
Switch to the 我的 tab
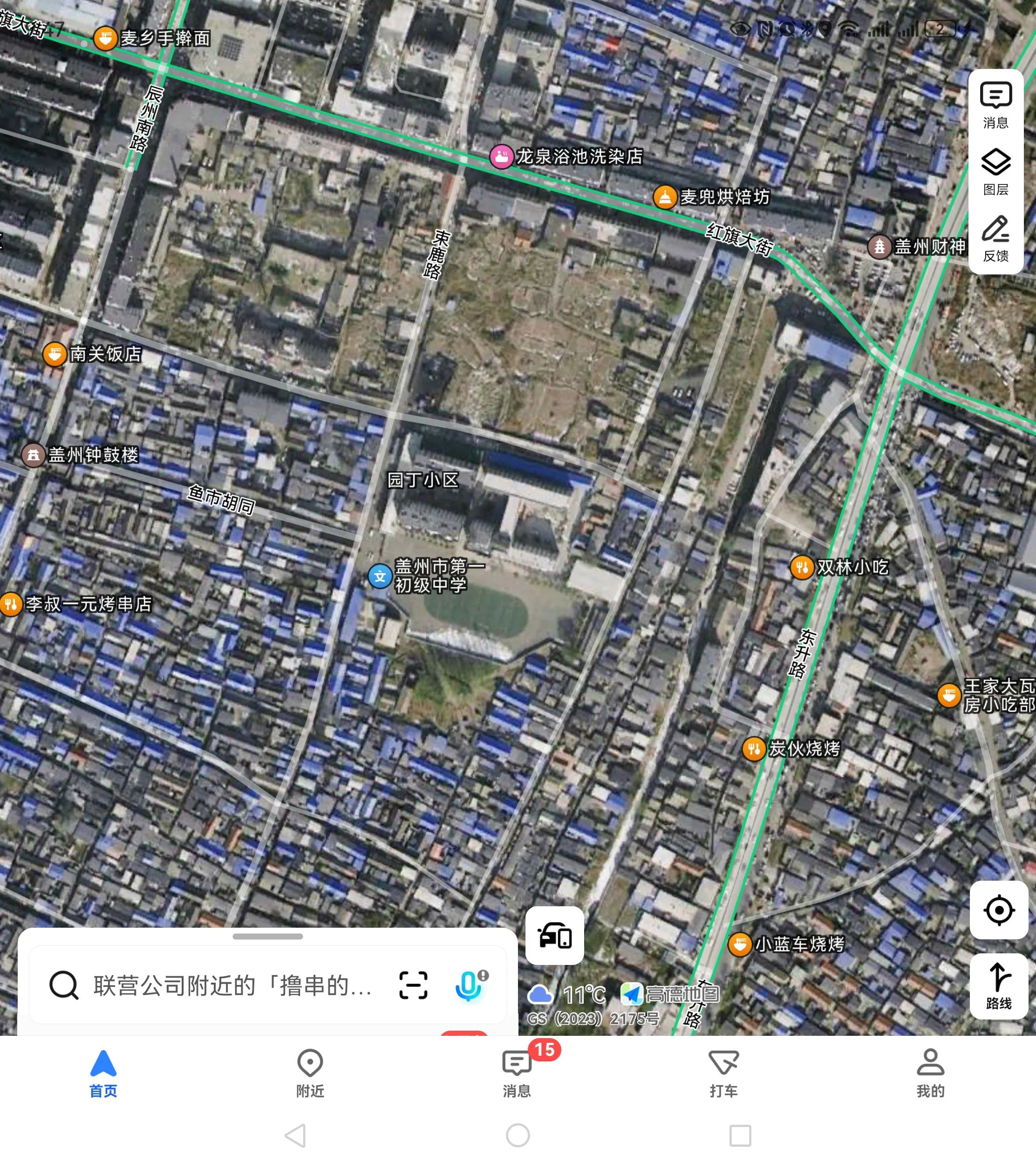pos(930,1073)
